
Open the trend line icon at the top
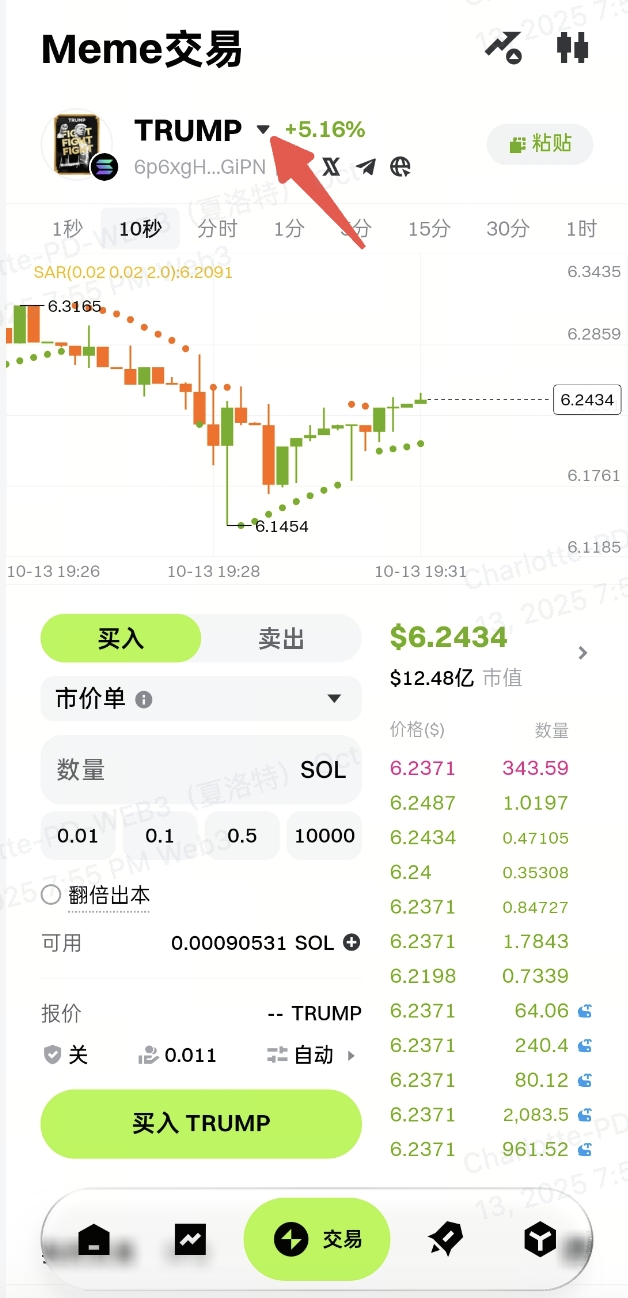tap(504, 47)
